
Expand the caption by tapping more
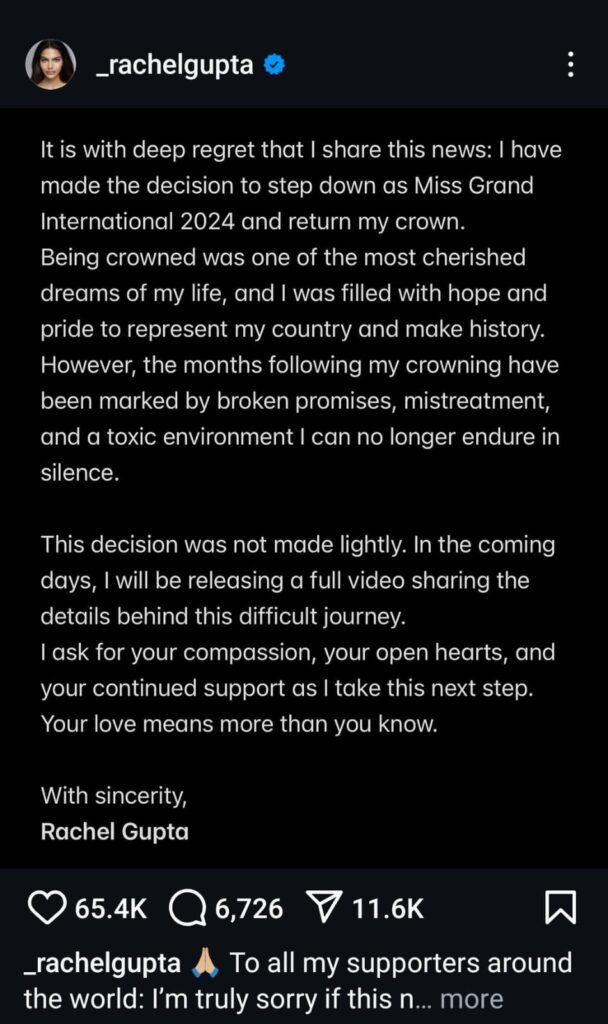coord(472,999)
